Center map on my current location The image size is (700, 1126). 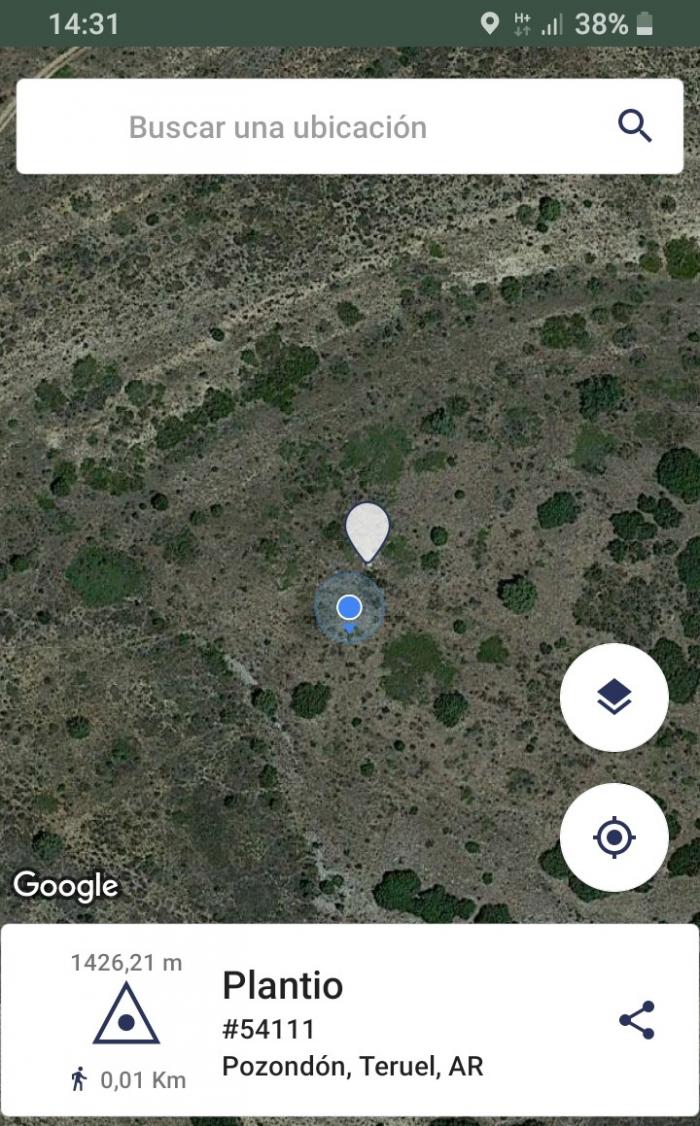click(x=614, y=837)
